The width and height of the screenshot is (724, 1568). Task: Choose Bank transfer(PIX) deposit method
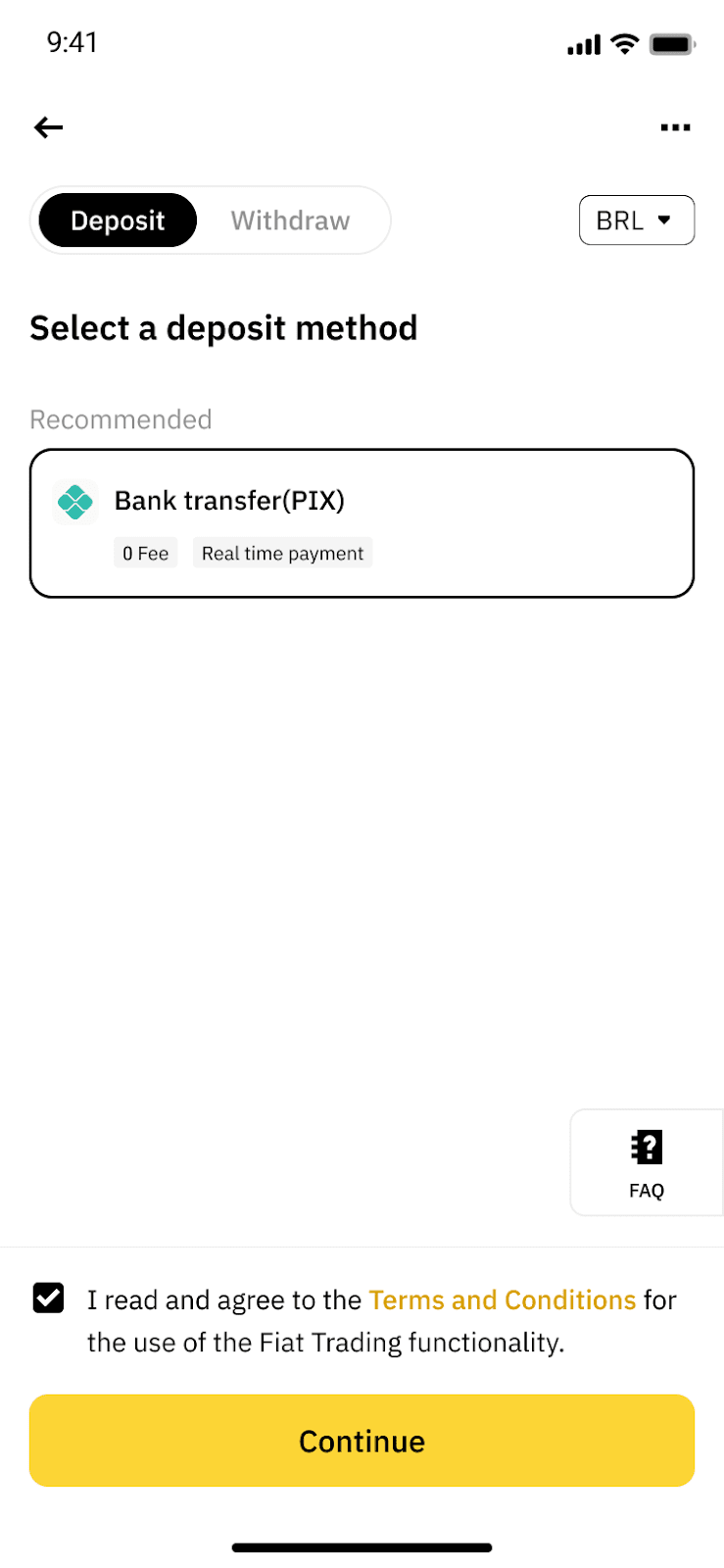pos(362,523)
